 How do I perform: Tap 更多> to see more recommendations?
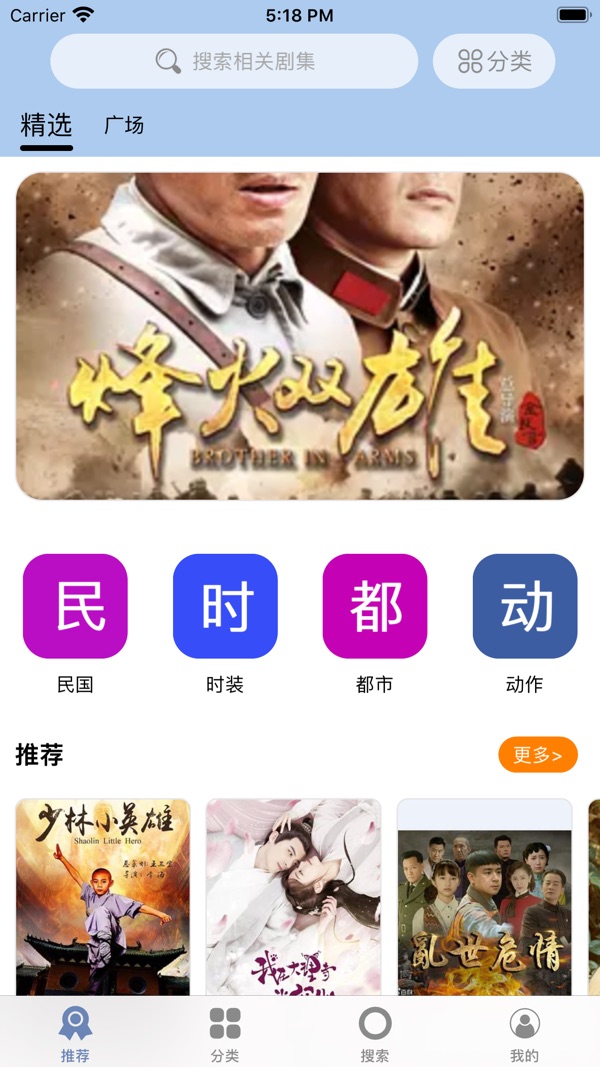tap(537, 755)
